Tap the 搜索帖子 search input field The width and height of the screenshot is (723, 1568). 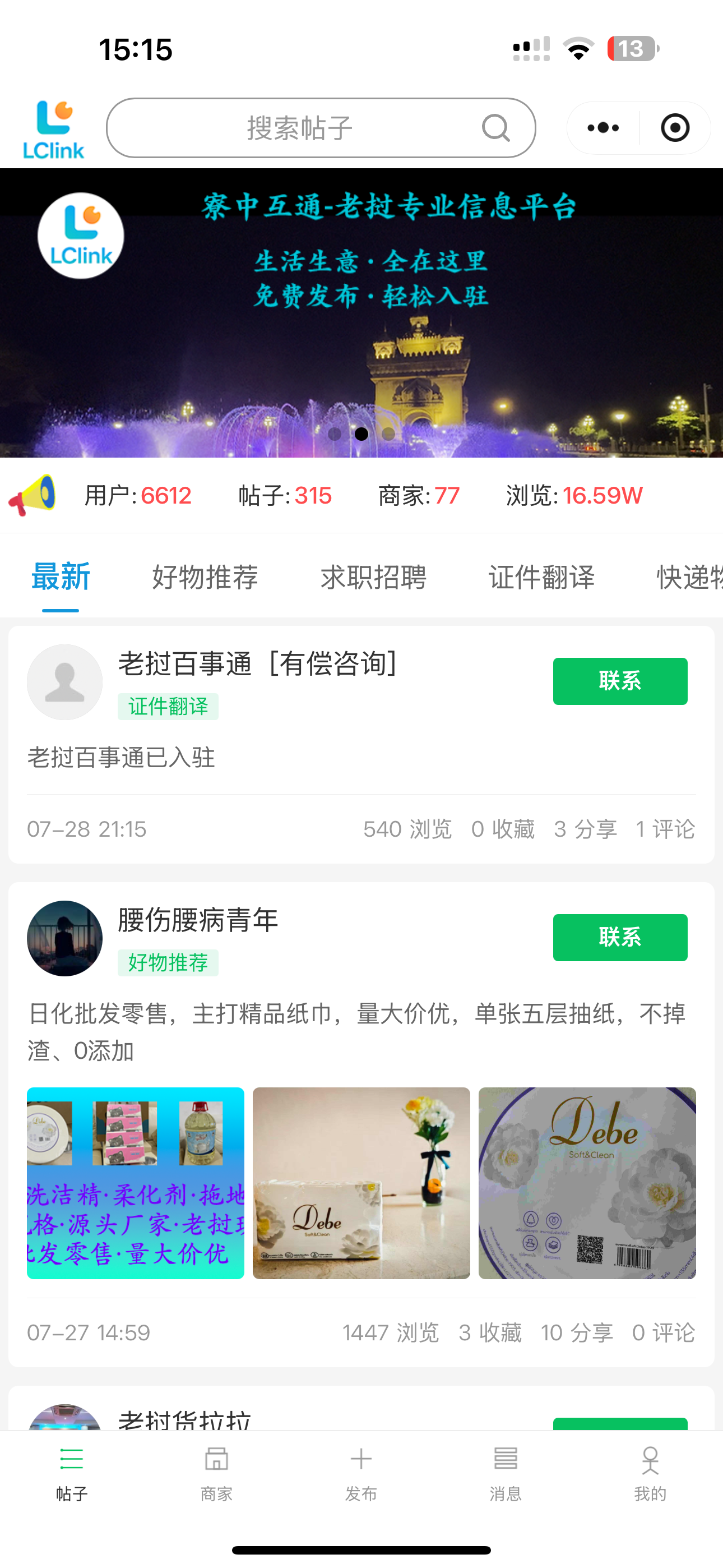[298, 127]
